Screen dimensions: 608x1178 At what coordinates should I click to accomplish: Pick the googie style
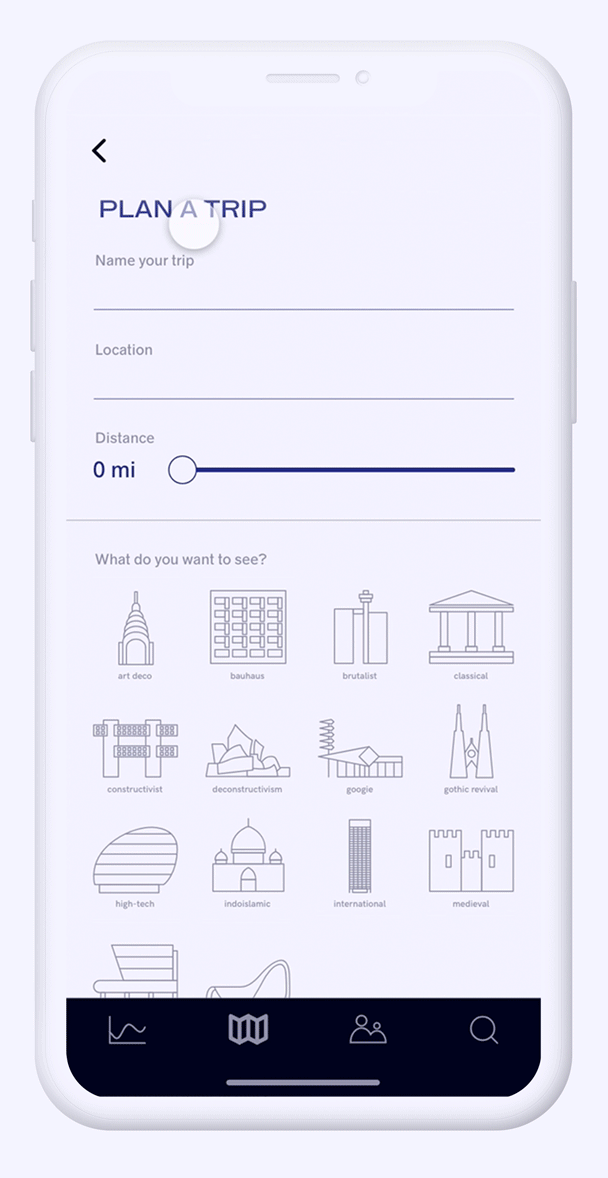pyautogui.click(x=360, y=752)
